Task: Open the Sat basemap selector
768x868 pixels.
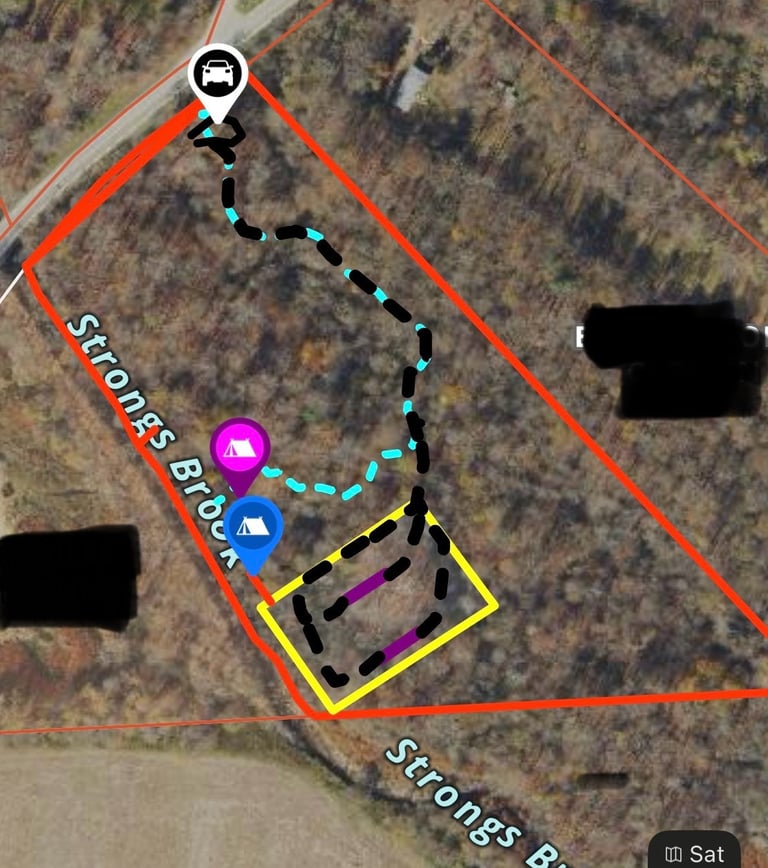Action: tap(696, 852)
